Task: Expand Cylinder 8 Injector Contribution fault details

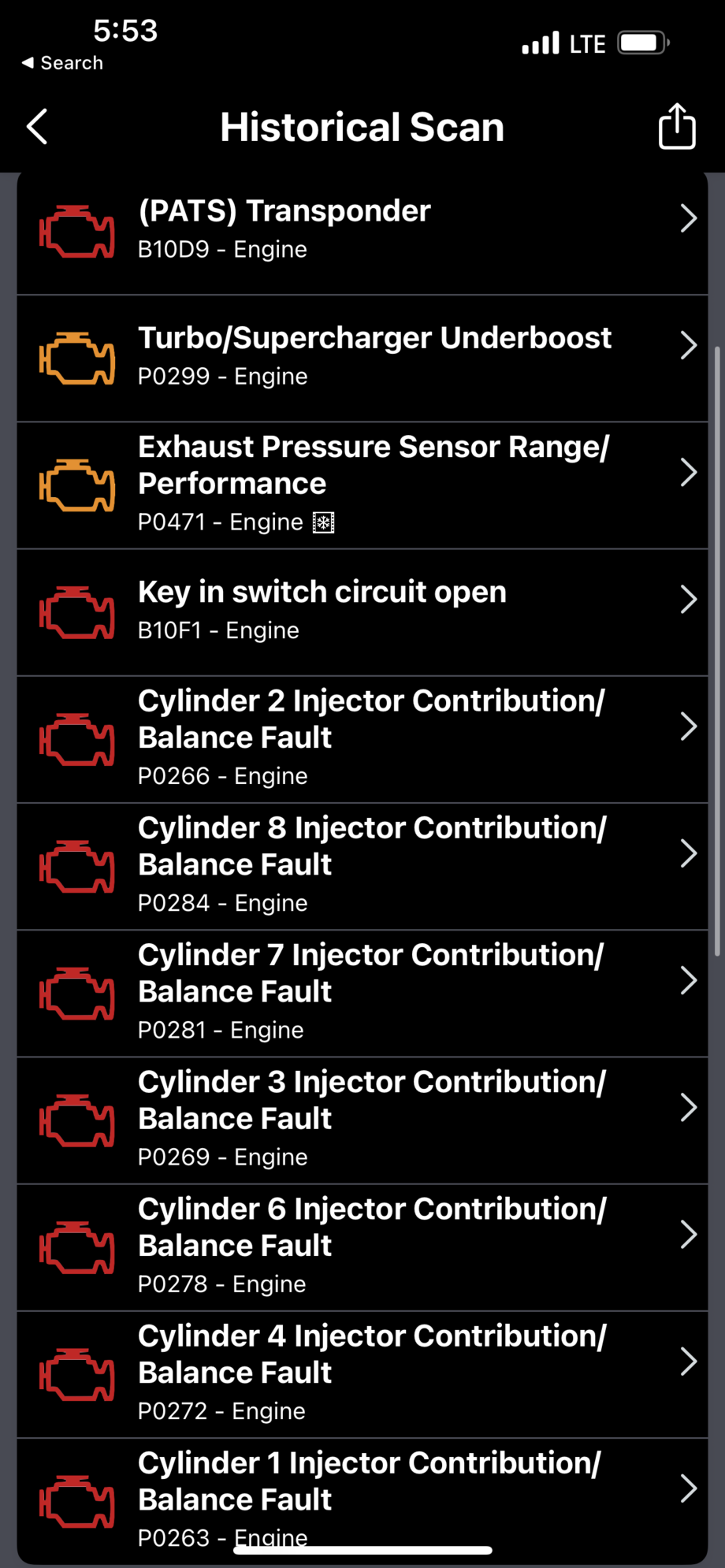Action: click(362, 865)
